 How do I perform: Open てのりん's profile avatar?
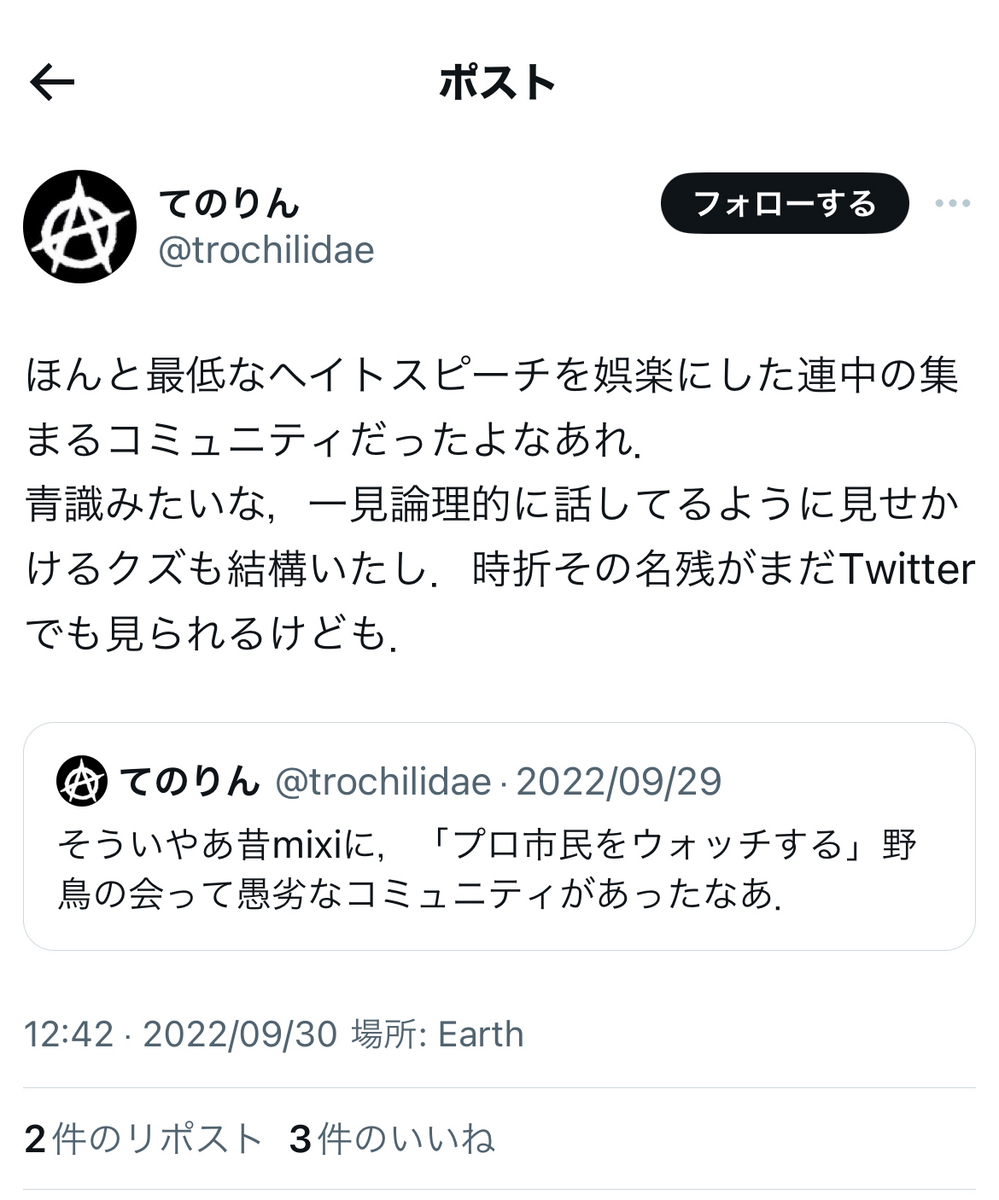[80, 226]
